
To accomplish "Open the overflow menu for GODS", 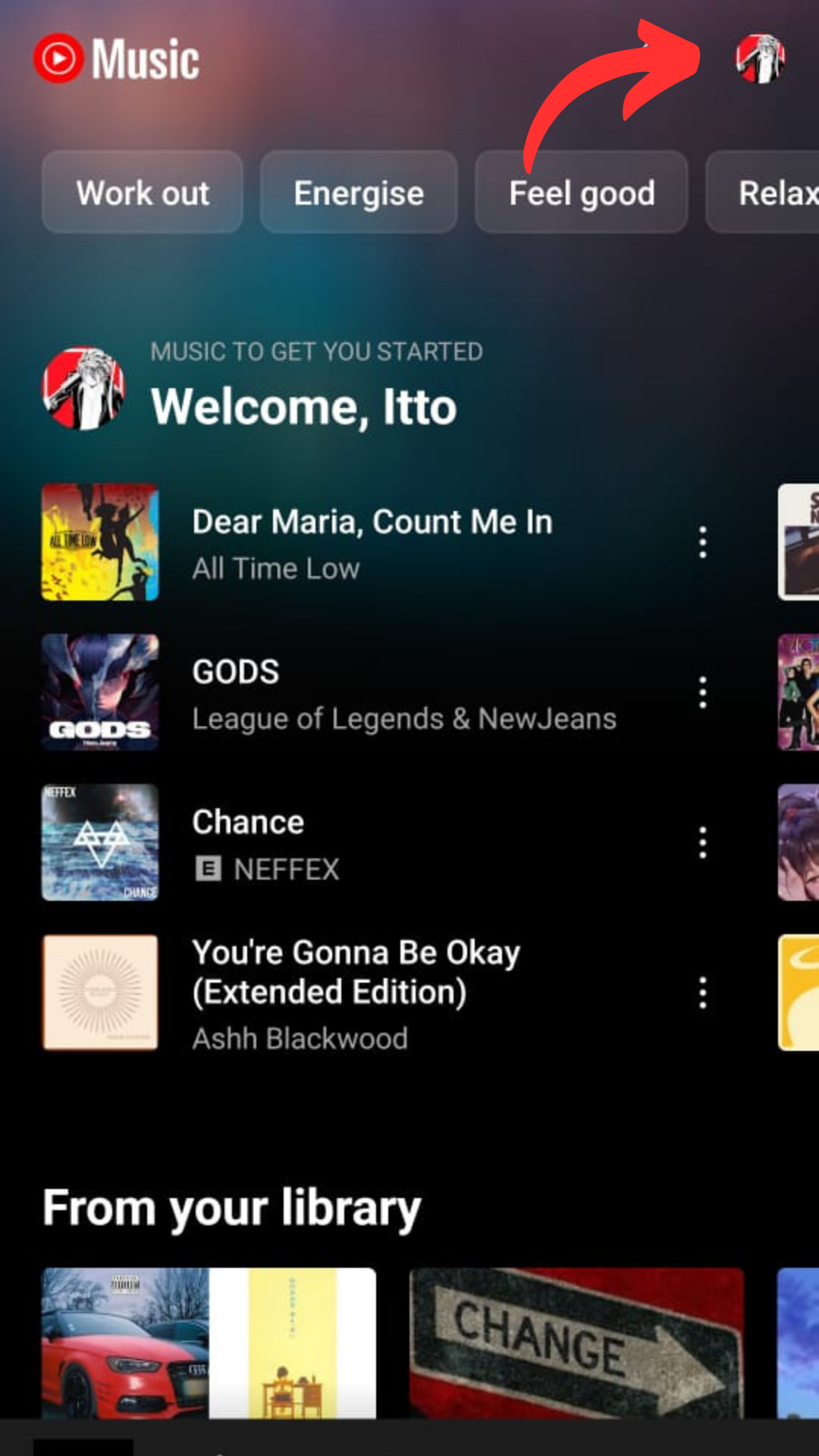I will click(x=703, y=692).
